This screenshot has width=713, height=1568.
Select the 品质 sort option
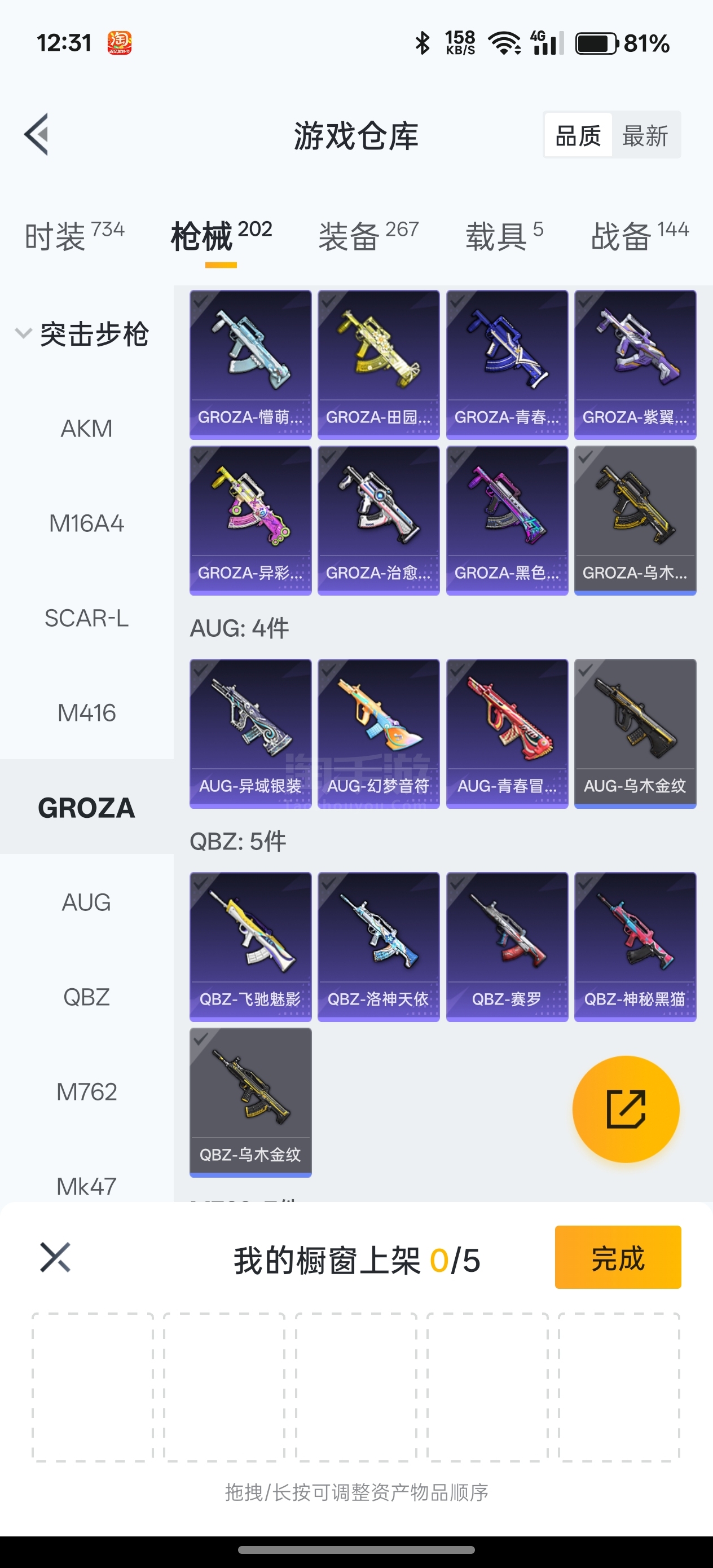[578, 135]
